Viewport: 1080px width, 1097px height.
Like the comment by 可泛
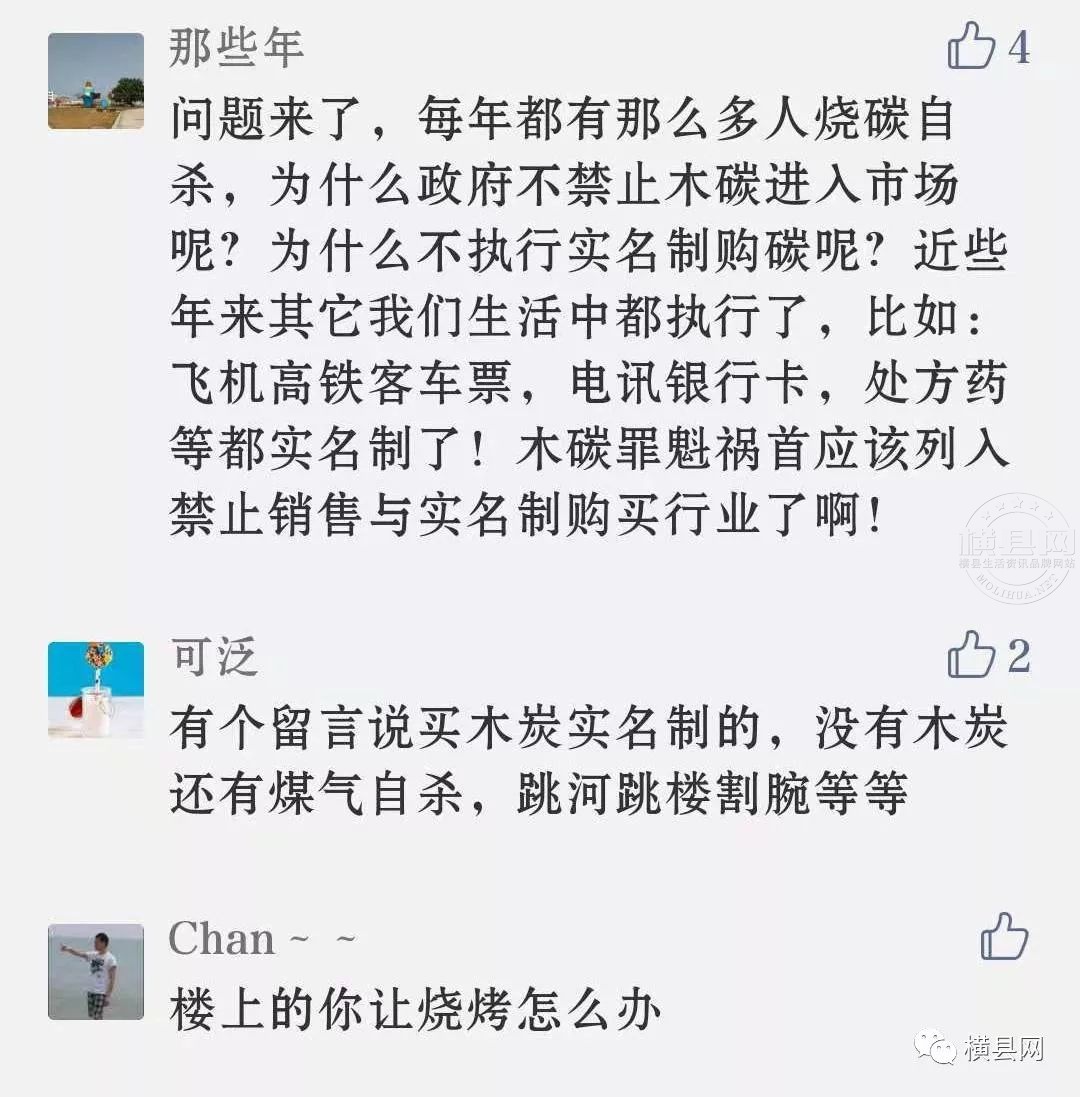(x=971, y=655)
